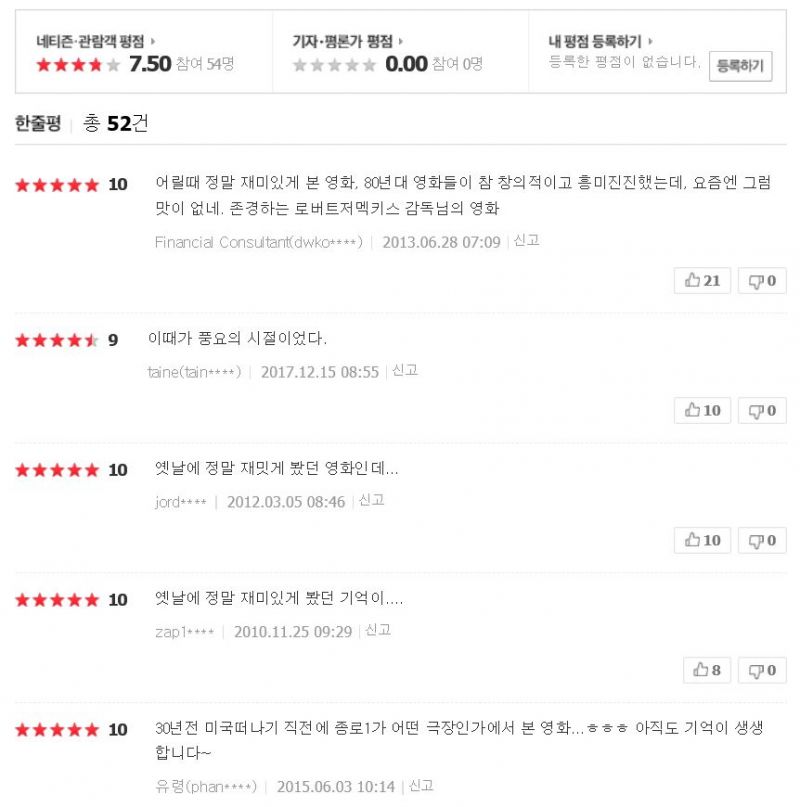
Task: Report jord****'s review via 신고
Action: pyautogui.click(x=371, y=500)
